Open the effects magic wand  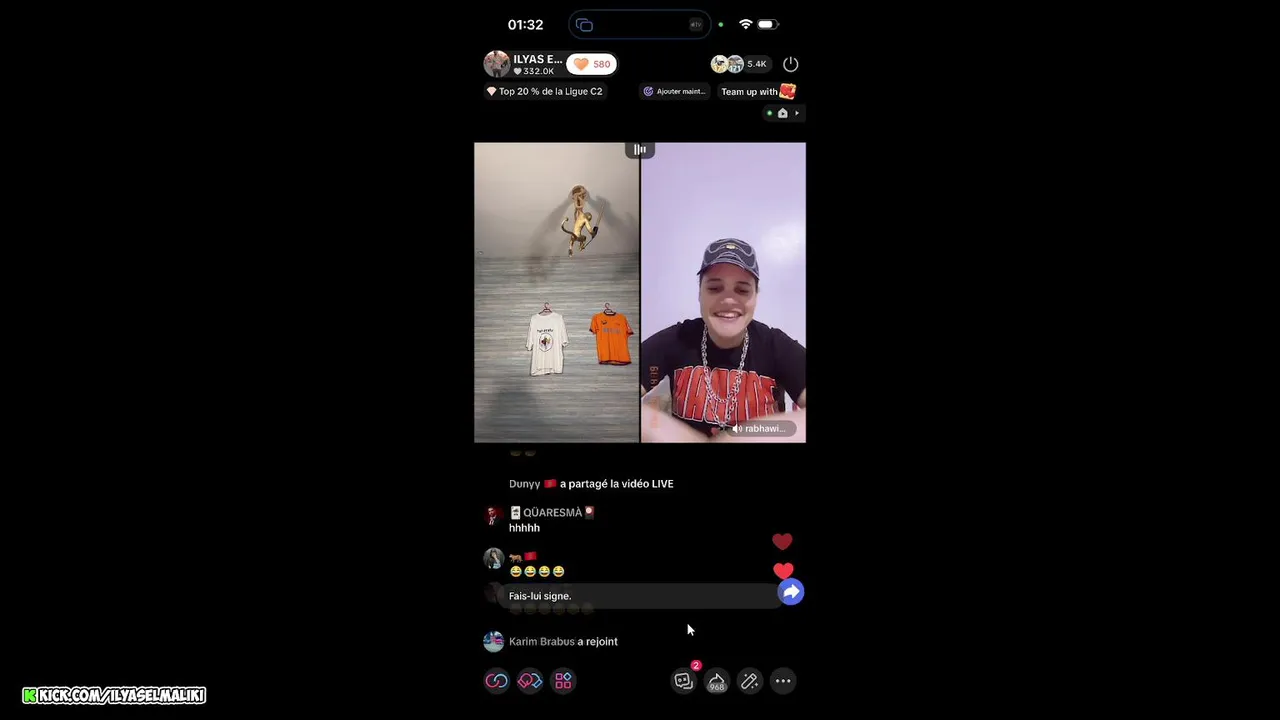coord(750,681)
